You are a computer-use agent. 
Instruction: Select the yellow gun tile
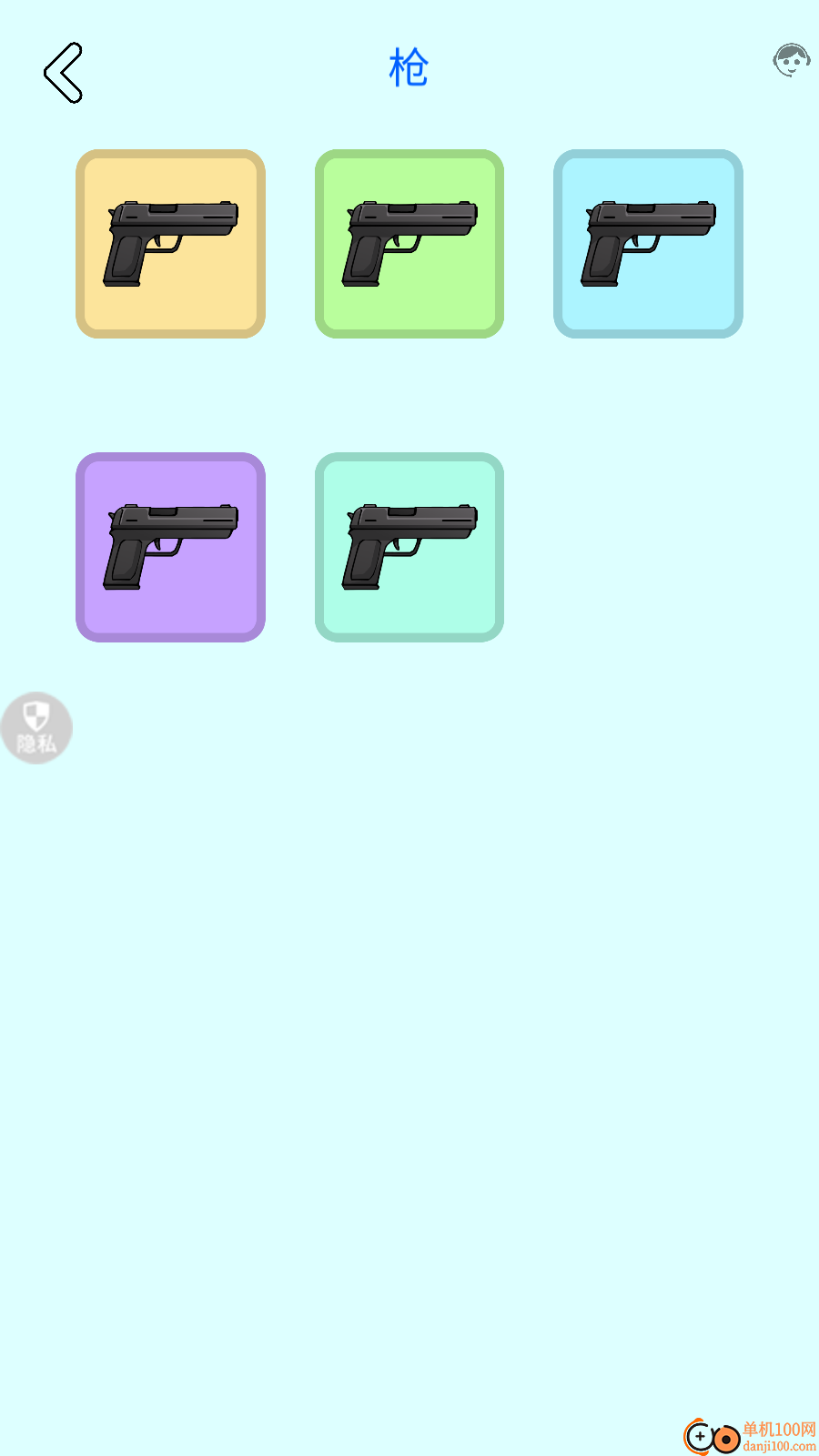pos(170,244)
